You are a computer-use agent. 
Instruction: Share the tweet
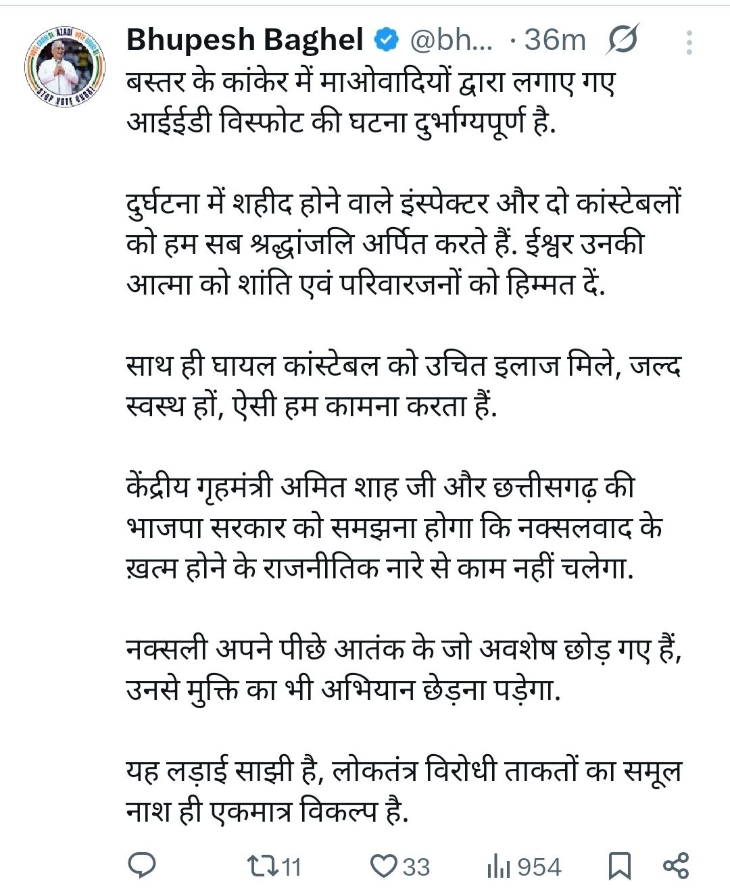[676, 866]
